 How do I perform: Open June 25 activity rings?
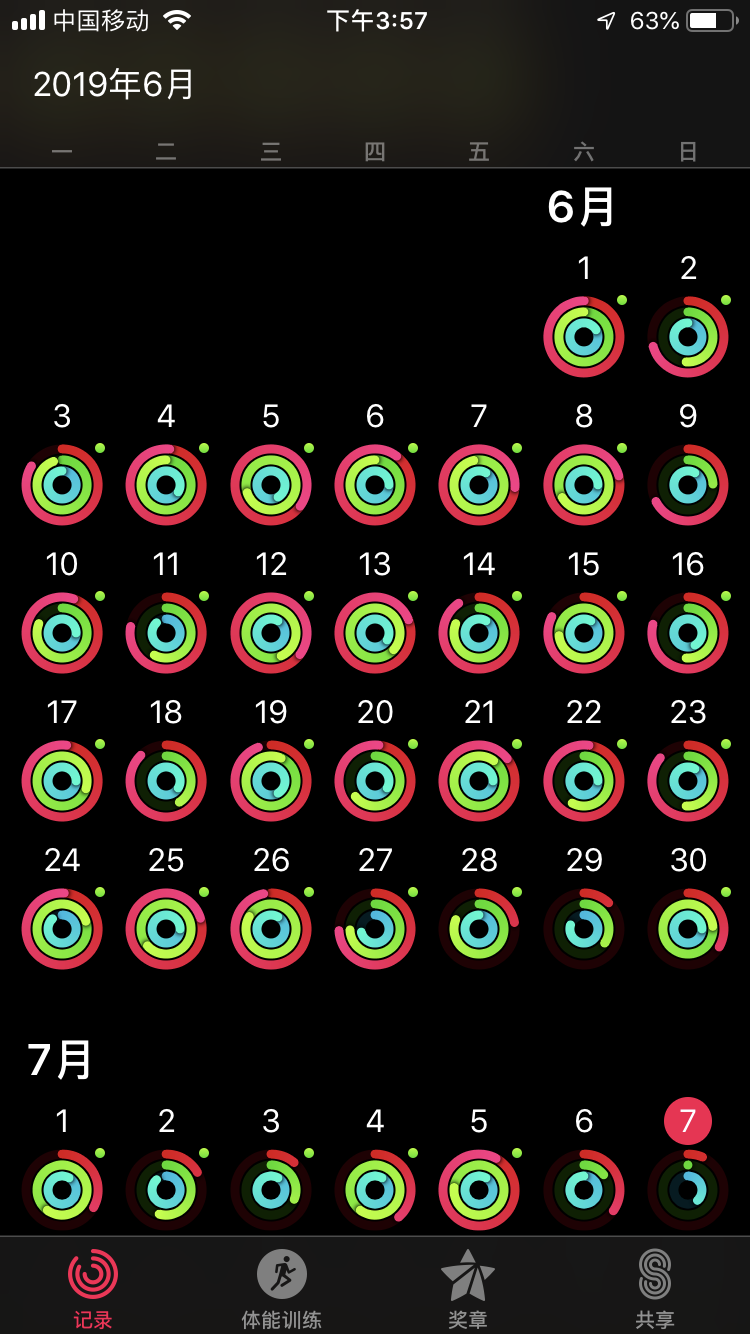point(166,929)
